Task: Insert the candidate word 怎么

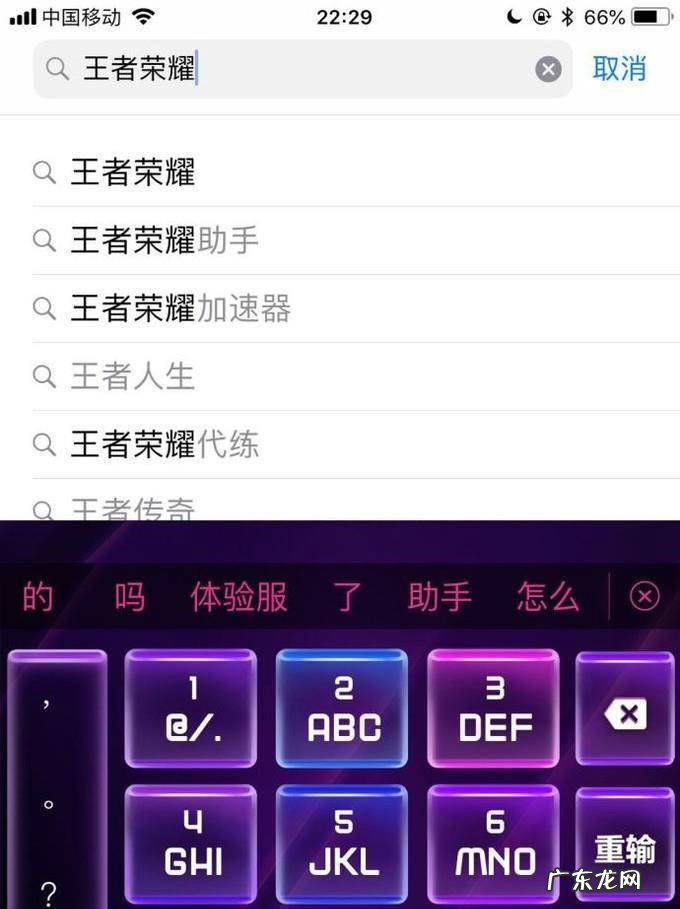Action: [547, 597]
